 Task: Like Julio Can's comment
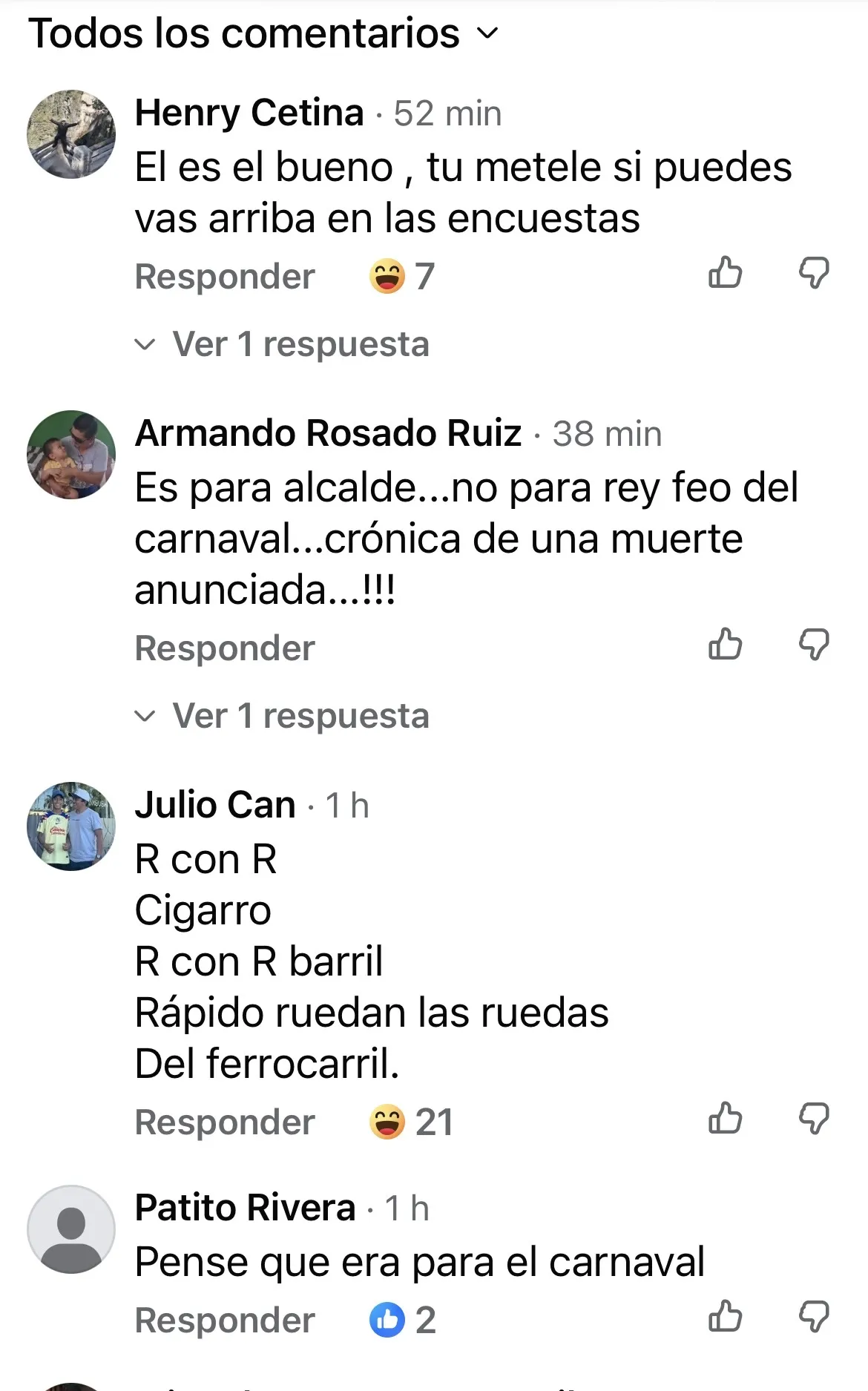pos(725,1118)
